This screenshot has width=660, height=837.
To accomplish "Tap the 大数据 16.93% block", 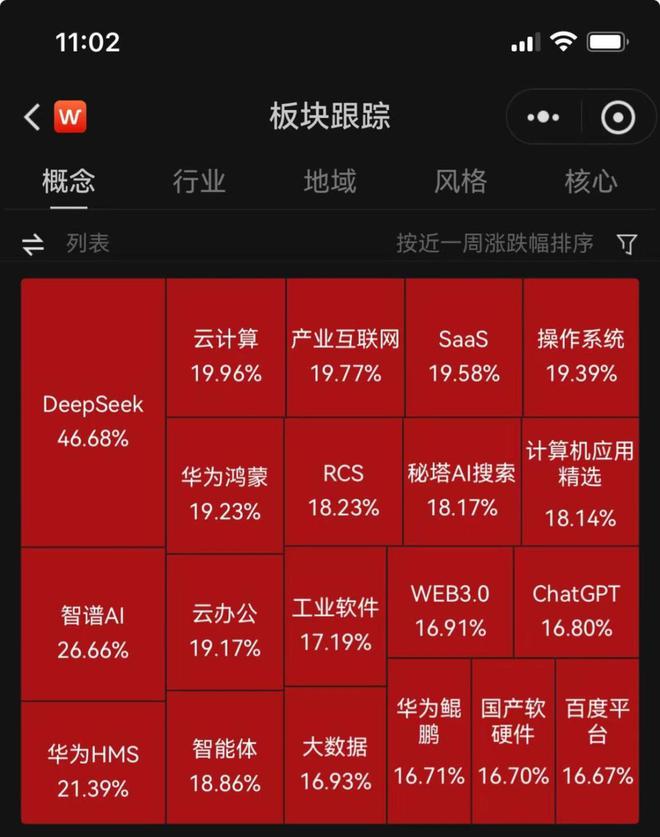I will click(335, 755).
